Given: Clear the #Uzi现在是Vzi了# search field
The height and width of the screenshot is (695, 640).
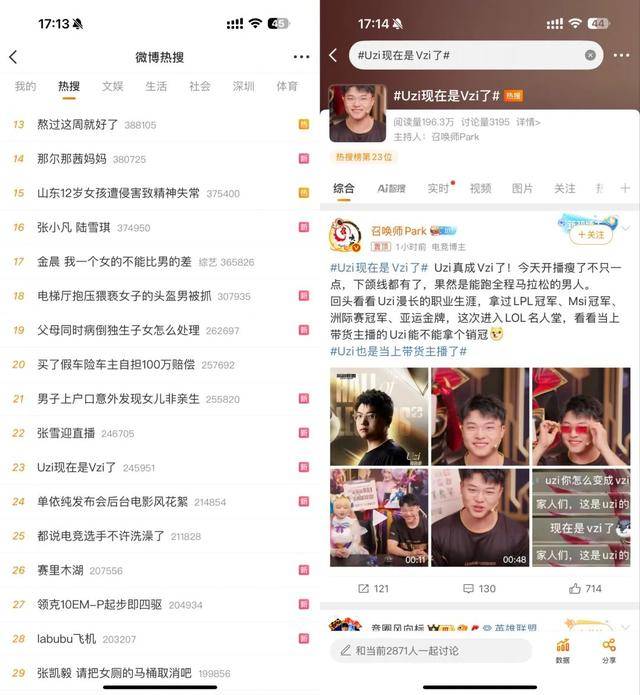Looking at the screenshot, I should (590, 56).
